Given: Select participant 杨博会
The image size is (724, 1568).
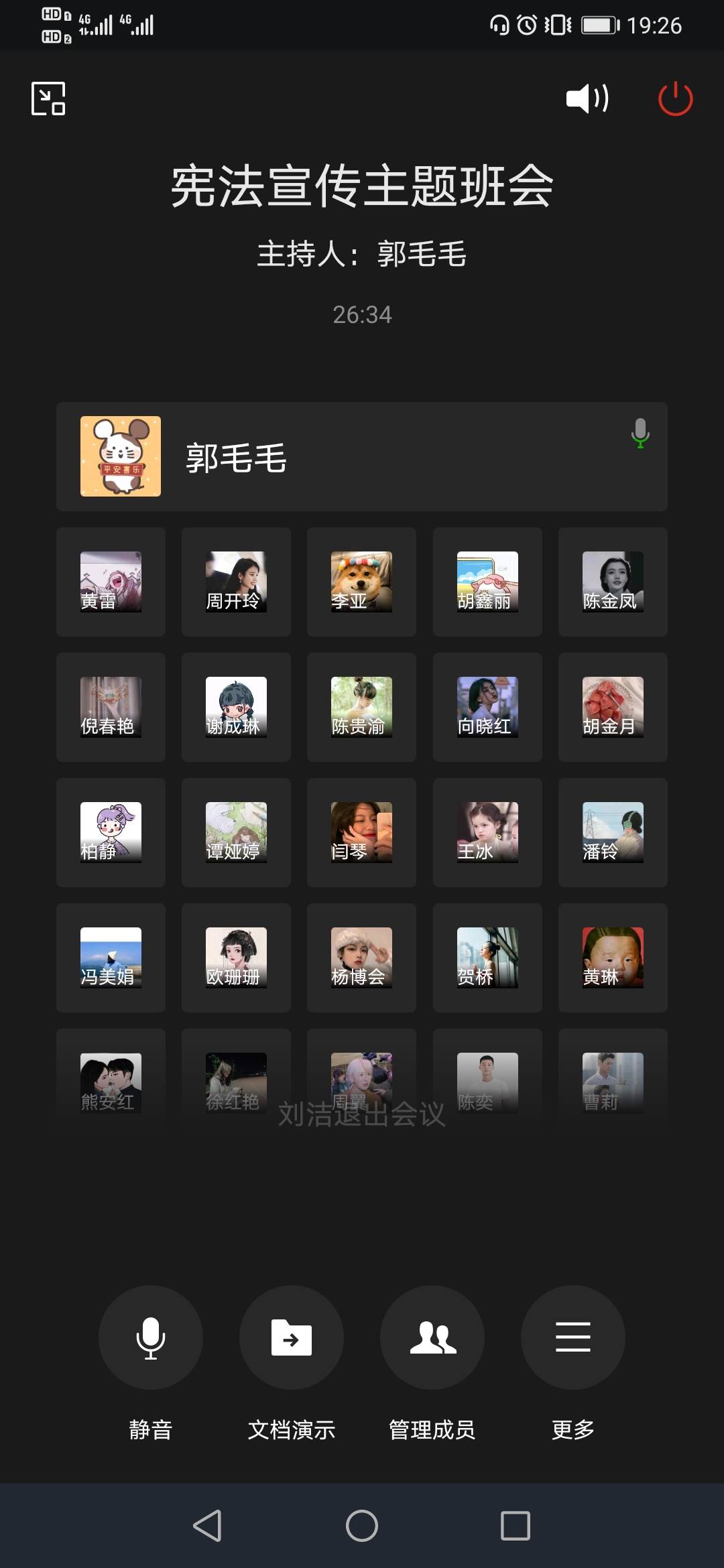Looking at the screenshot, I should coord(361,958).
